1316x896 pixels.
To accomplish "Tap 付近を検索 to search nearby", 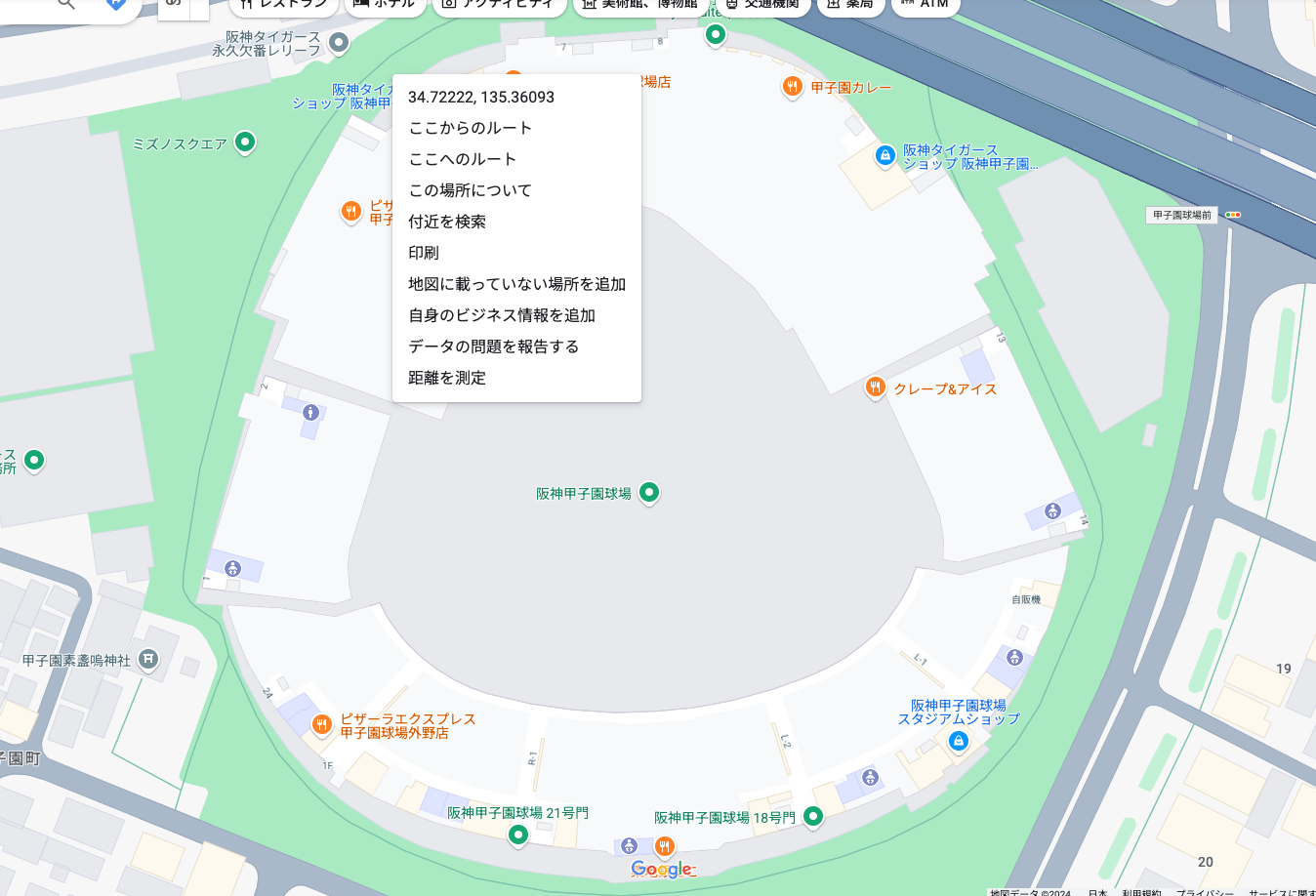I will coord(446,222).
